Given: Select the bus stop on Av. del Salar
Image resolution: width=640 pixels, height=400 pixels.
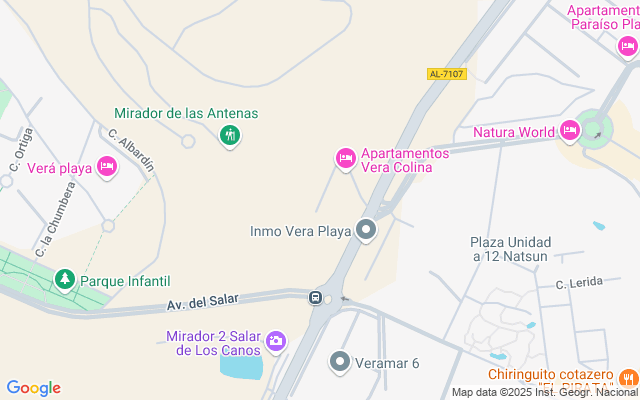Looking at the screenshot, I should point(315,297).
